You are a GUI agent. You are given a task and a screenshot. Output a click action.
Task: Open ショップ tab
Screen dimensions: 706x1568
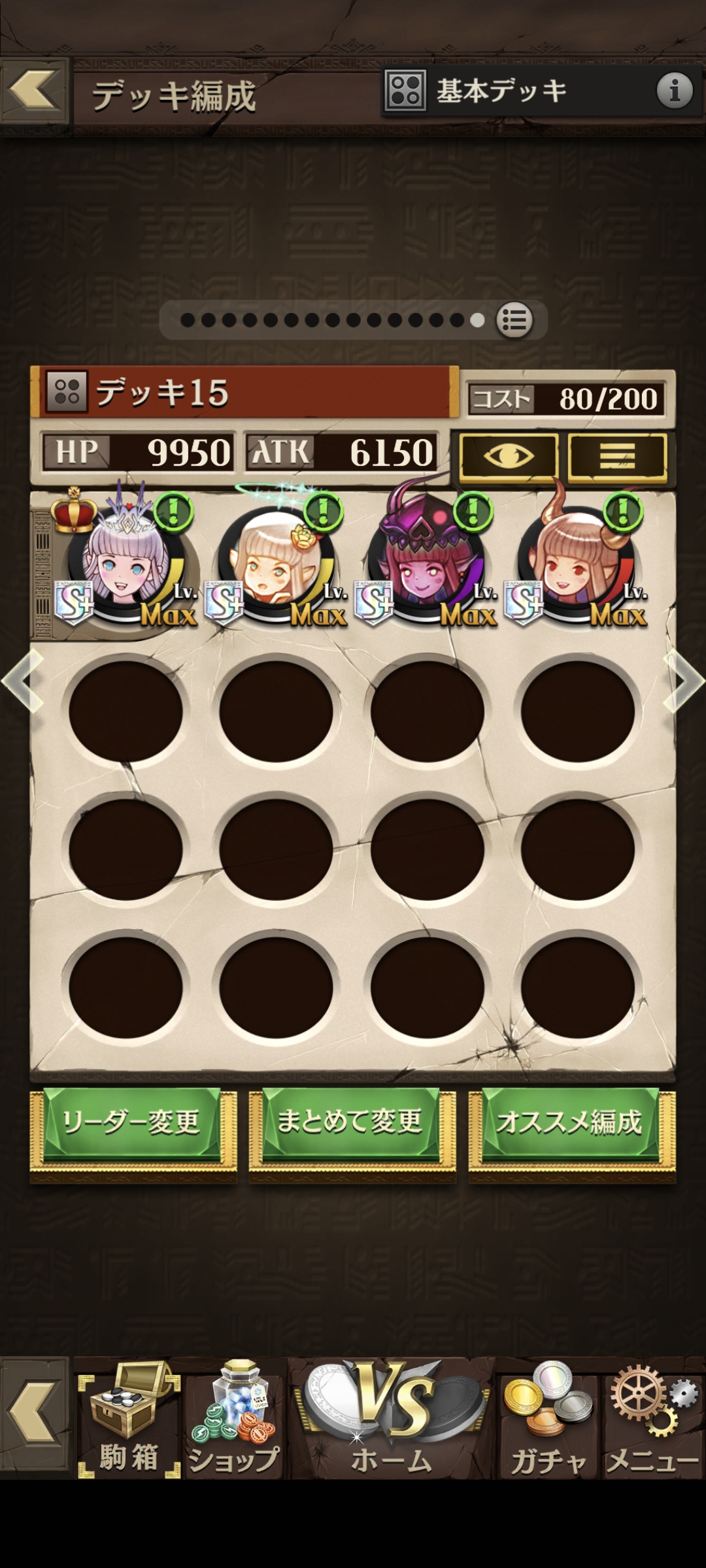pos(233,1419)
